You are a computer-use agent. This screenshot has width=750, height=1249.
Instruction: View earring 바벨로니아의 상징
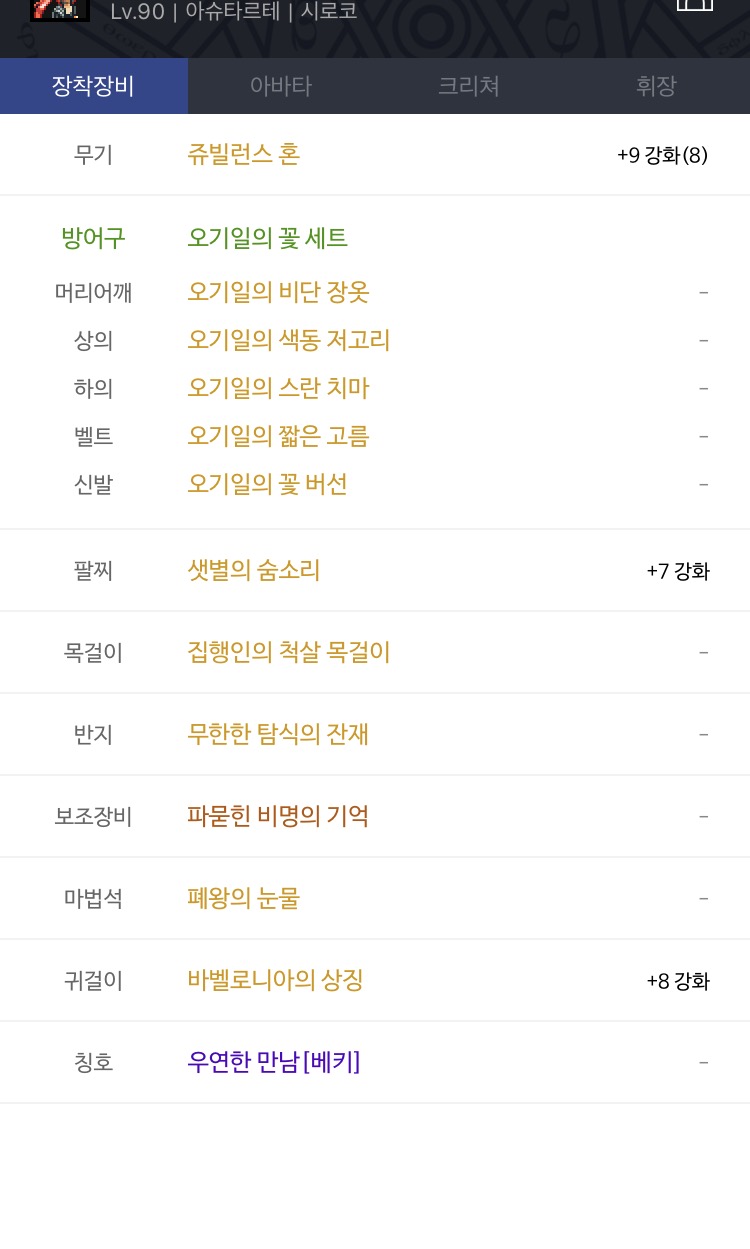275,980
